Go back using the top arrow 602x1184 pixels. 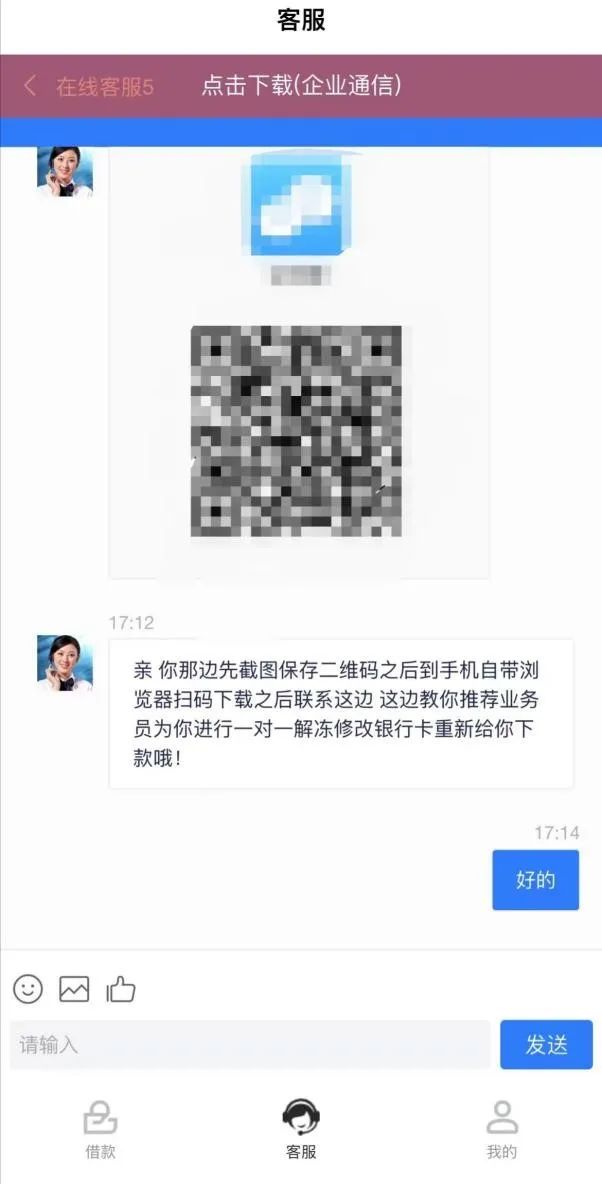[30, 86]
